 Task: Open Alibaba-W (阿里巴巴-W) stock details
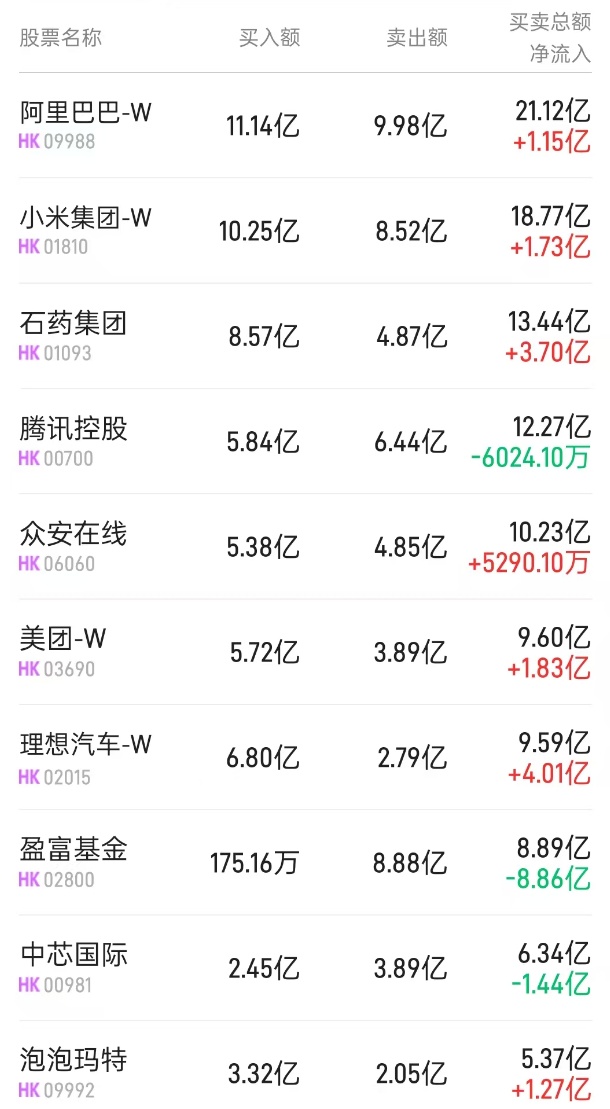86,113
